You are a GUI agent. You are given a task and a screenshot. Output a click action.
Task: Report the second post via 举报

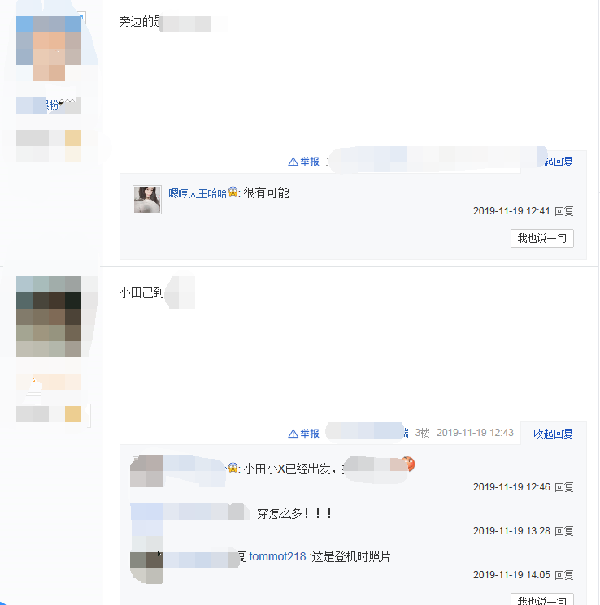[x=304, y=433]
